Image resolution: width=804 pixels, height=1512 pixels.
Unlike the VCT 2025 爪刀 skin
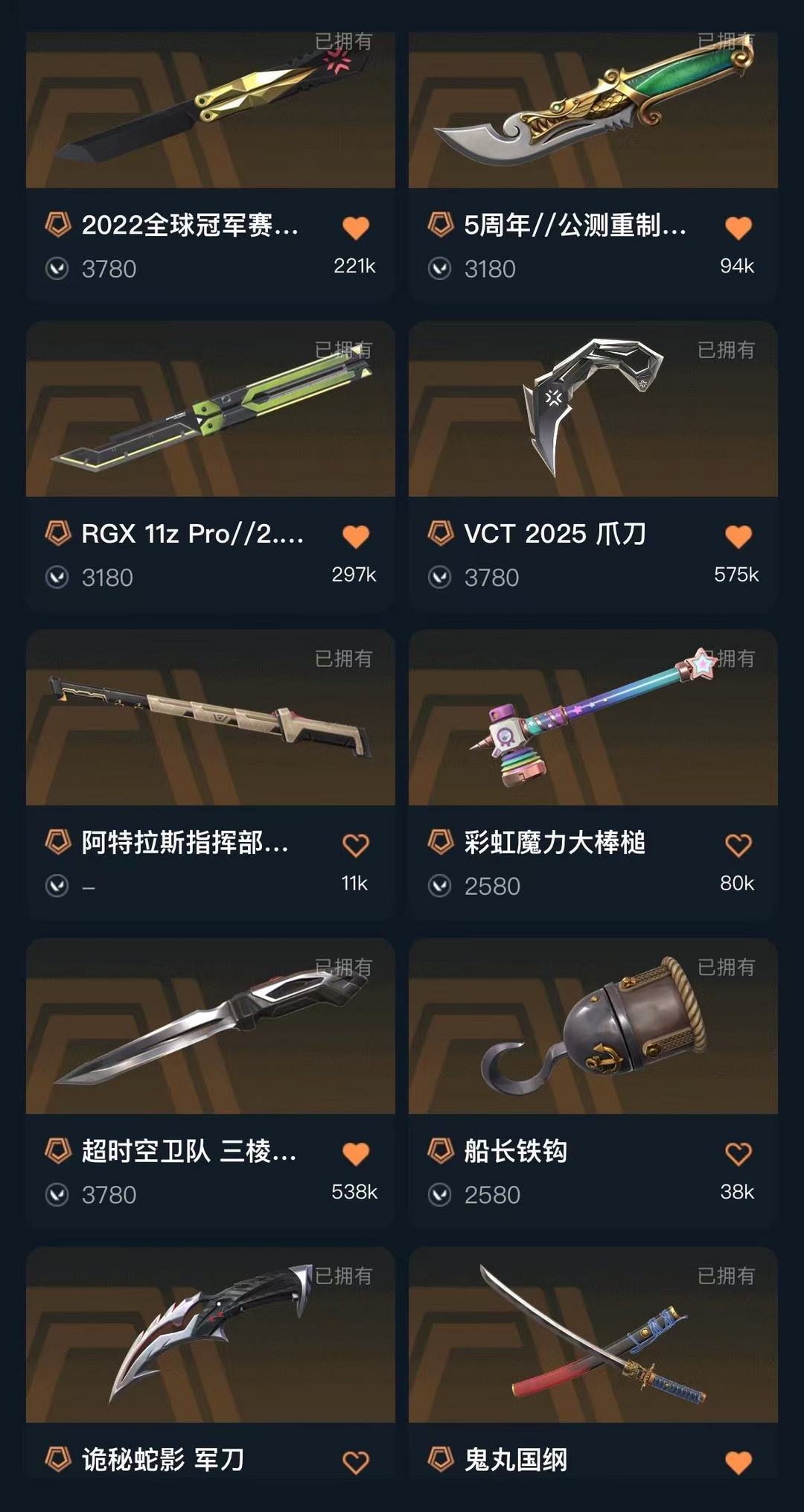[738, 536]
